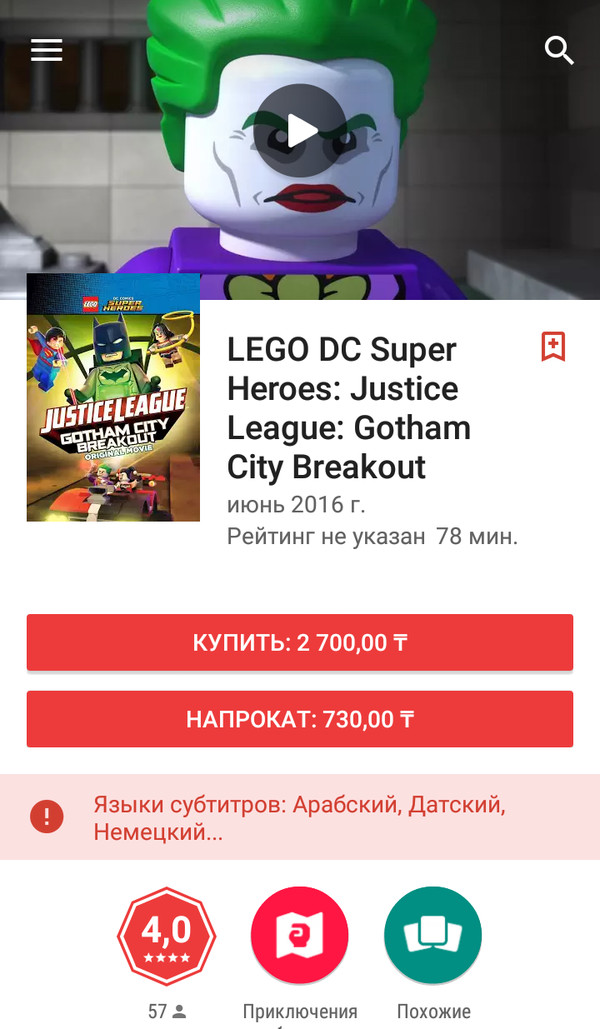This screenshot has height=1029, width=600.
Task: Open the hamburger navigation menu
Action: (x=47, y=50)
